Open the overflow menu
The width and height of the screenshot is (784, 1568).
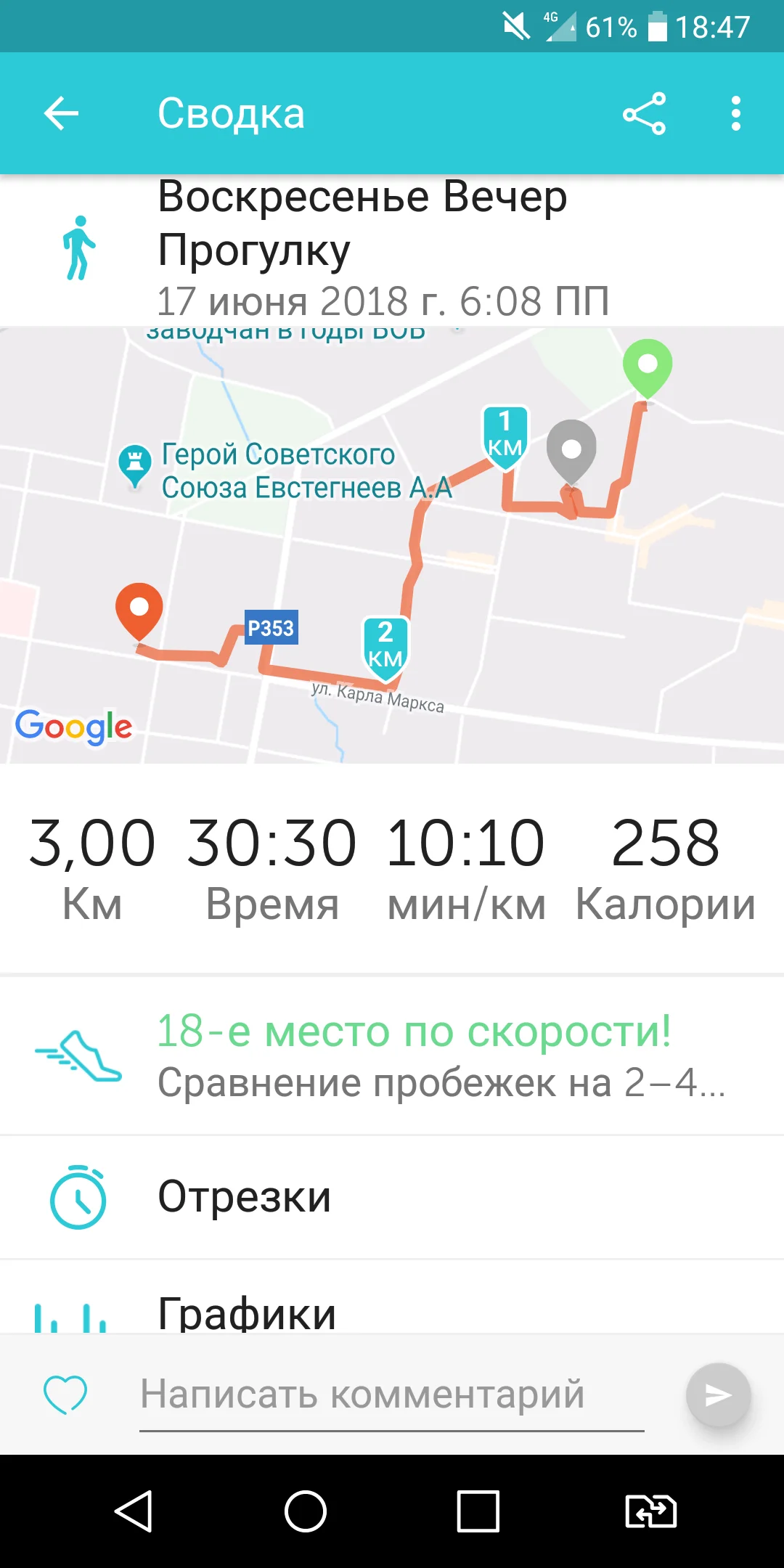(x=736, y=114)
